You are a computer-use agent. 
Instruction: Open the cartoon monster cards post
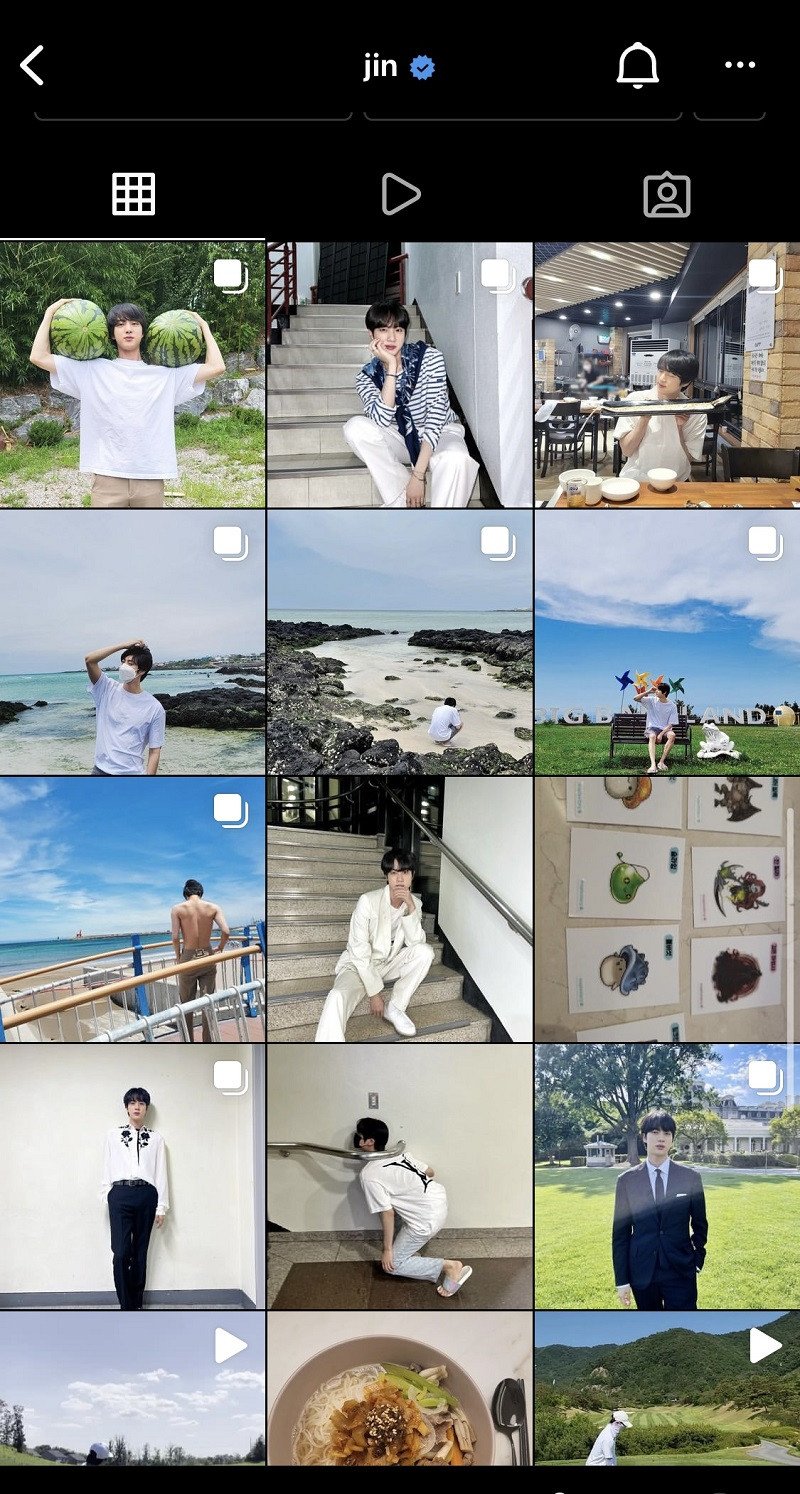(x=667, y=909)
